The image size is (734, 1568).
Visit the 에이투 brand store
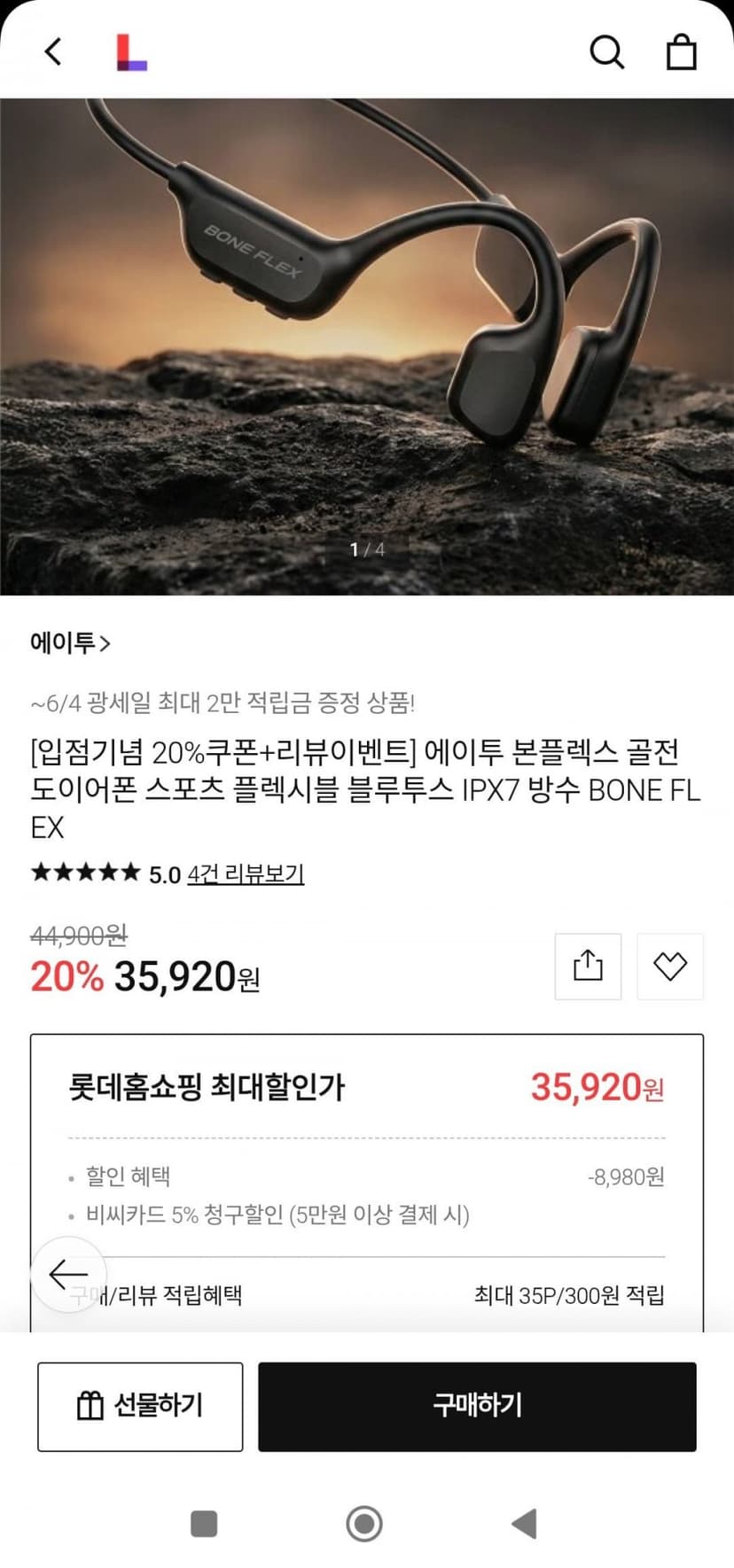[70, 642]
